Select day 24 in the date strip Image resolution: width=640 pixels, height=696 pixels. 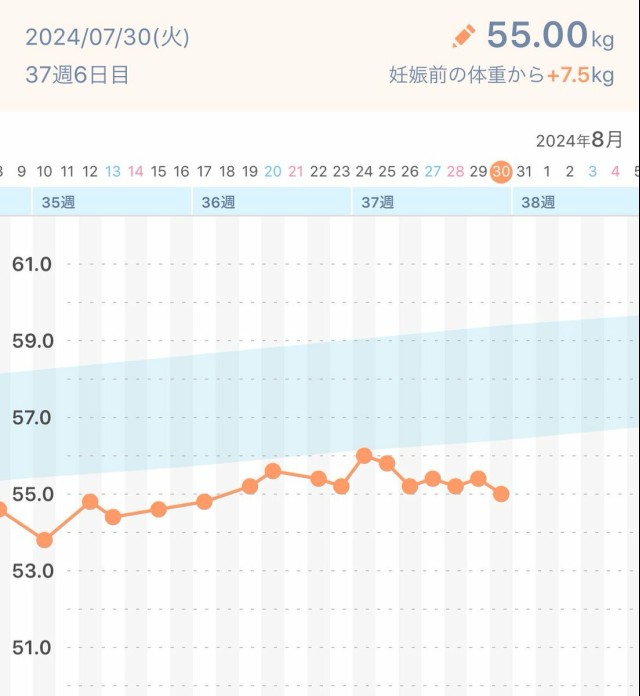(x=364, y=171)
